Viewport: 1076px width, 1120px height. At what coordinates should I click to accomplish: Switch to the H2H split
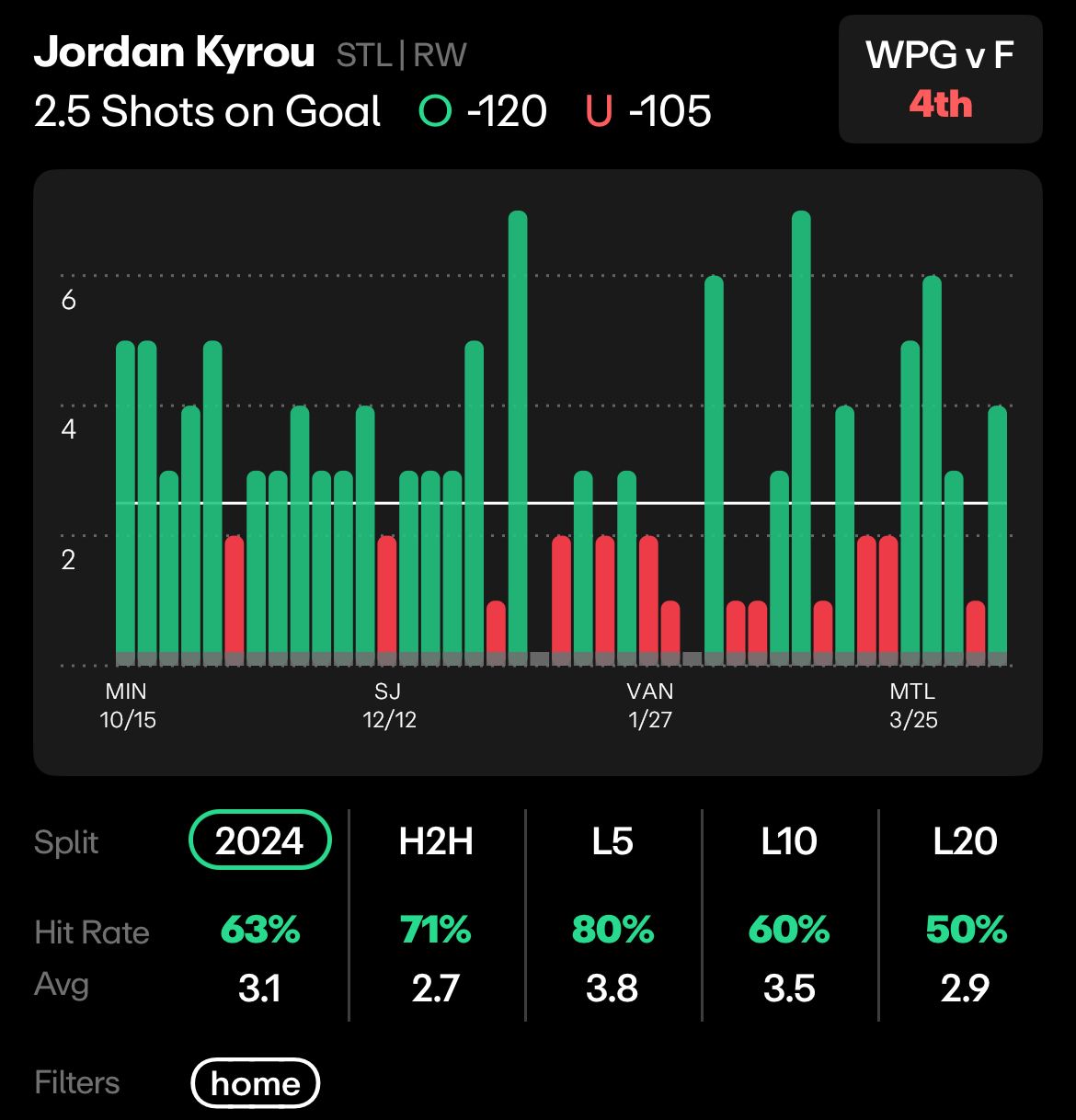[x=436, y=840]
